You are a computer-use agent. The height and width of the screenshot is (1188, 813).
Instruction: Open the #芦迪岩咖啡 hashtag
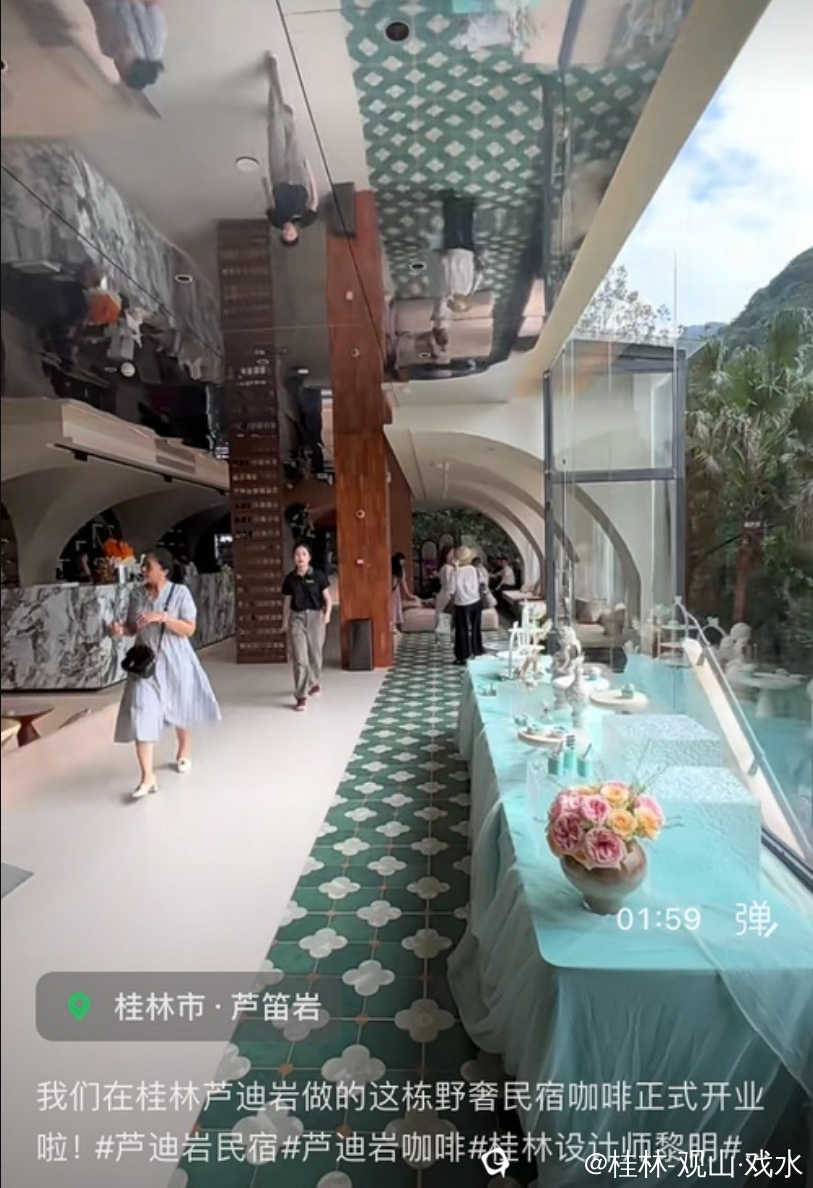pyautogui.click(x=374, y=1147)
